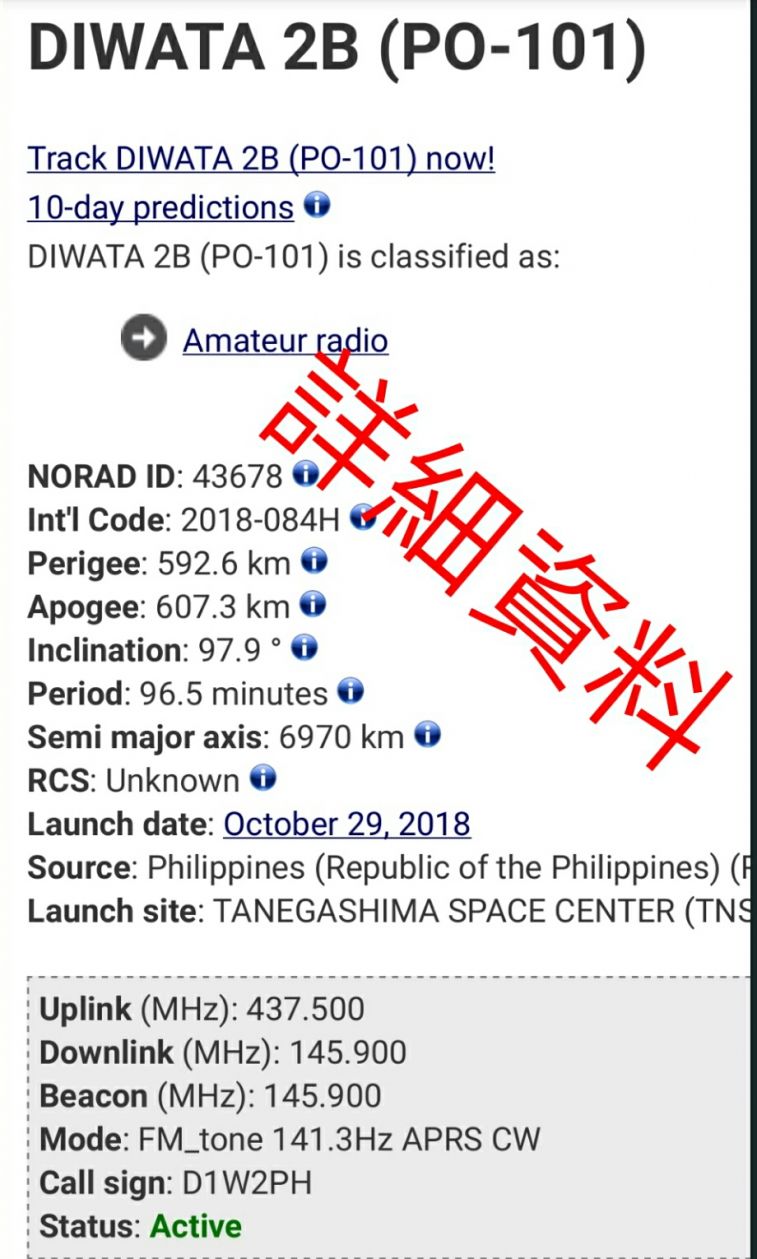Open the Amateur radio category link
Viewport: 757px width, 1259px height.
point(285,341)
